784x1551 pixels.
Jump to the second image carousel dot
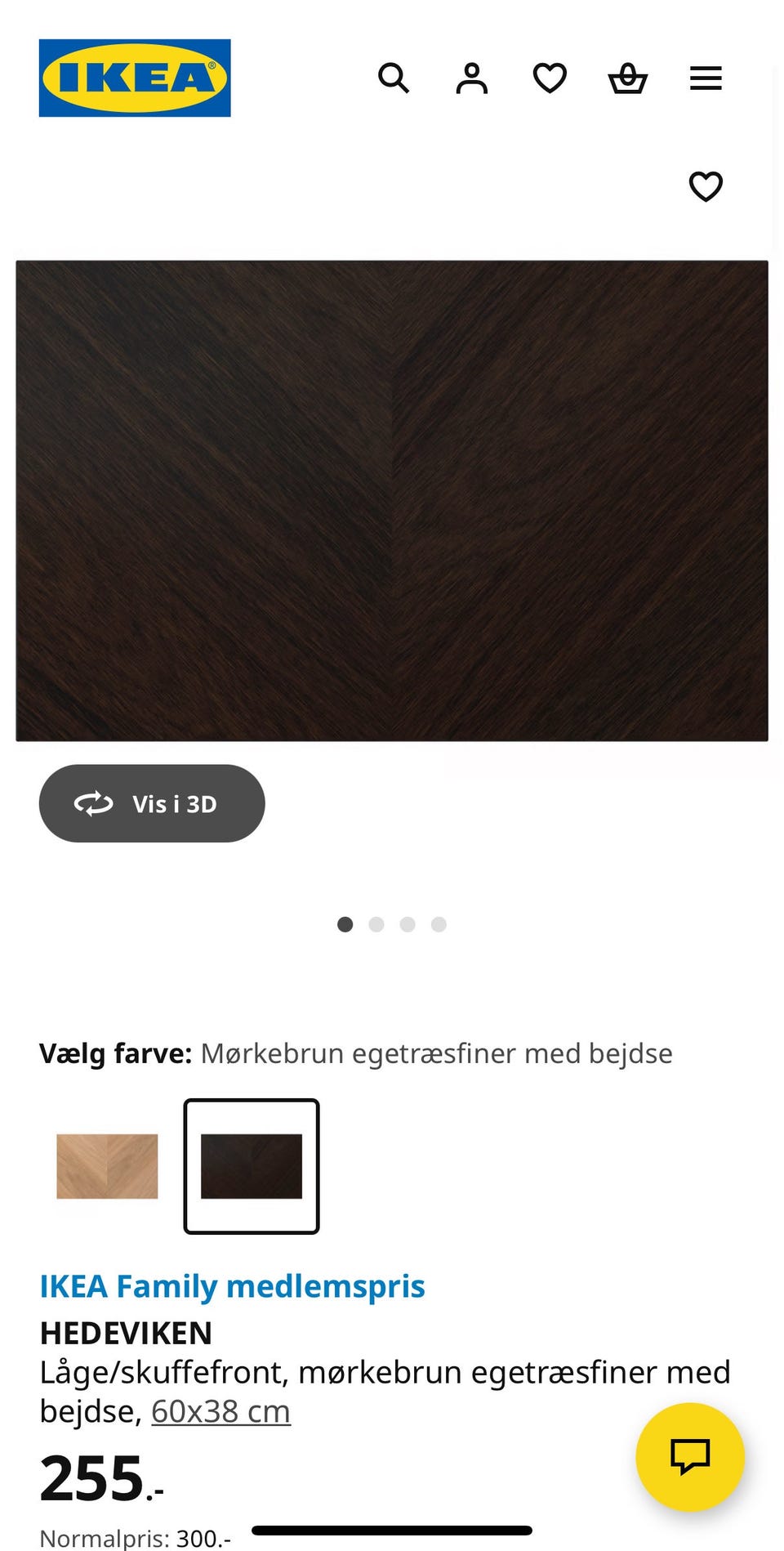tap(376, 924)
